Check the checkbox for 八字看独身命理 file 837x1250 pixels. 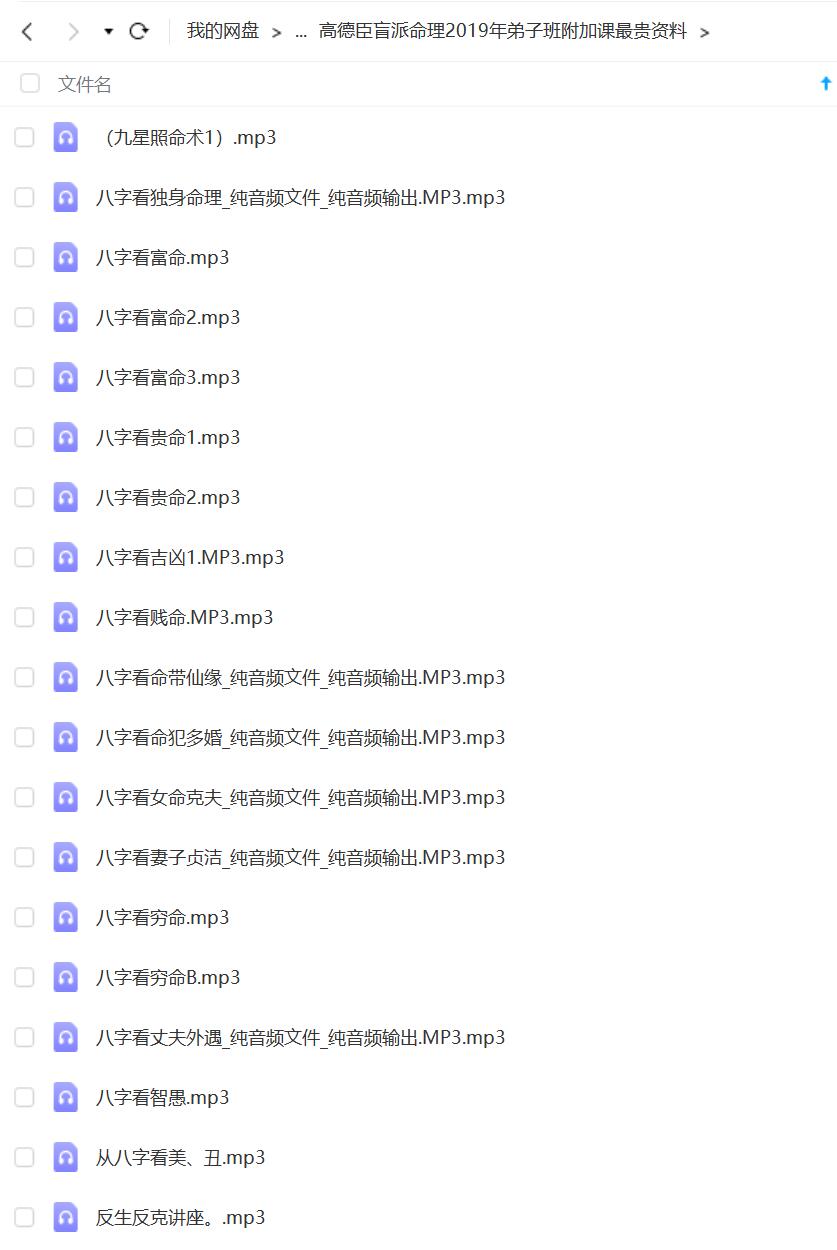pyautogui.click(x=24, y=197)
